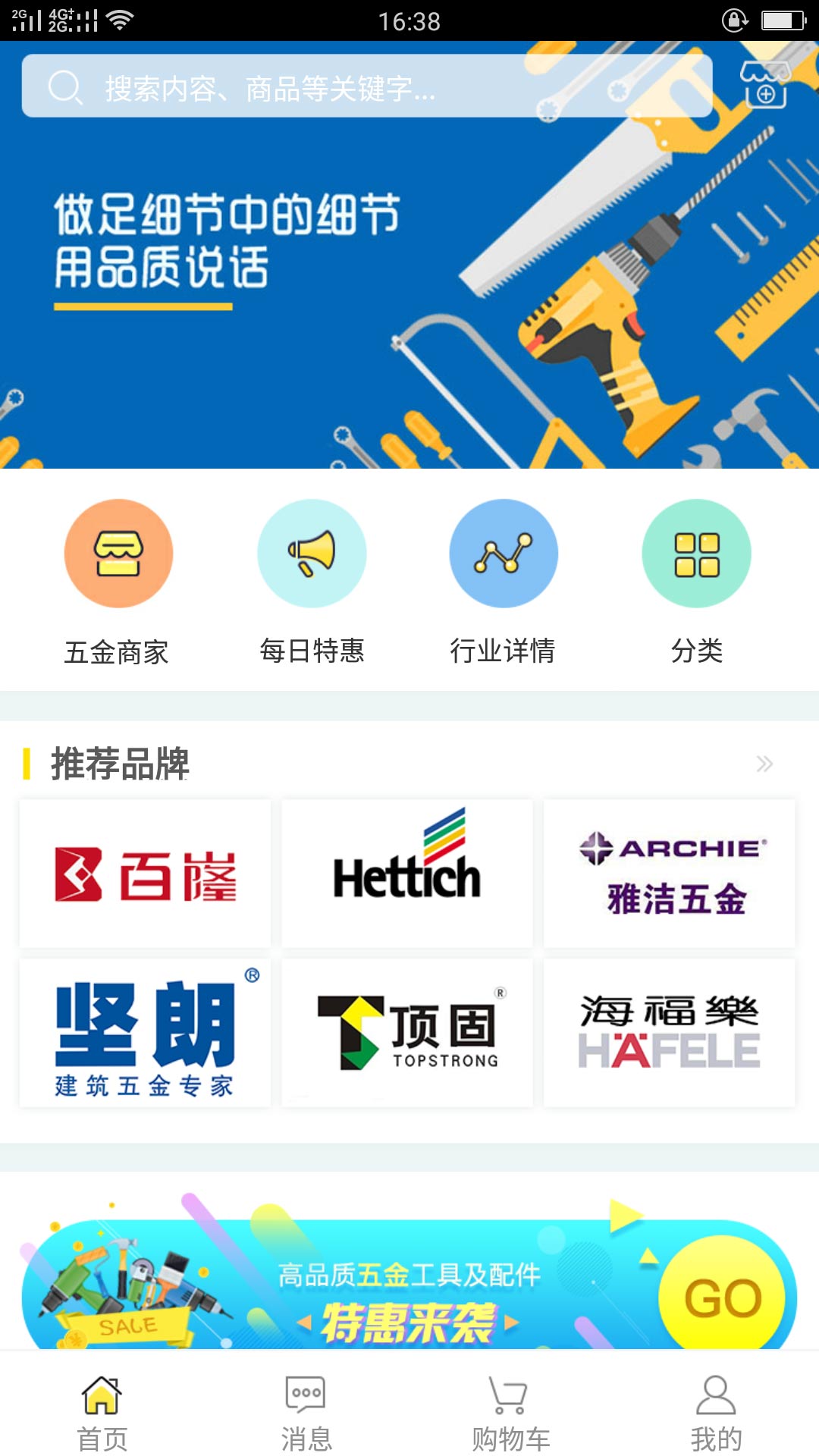Open the 顶固 TOPSTRONG brand card
The width and height of the screenshot is (819, 1456).
[407, 1033]
